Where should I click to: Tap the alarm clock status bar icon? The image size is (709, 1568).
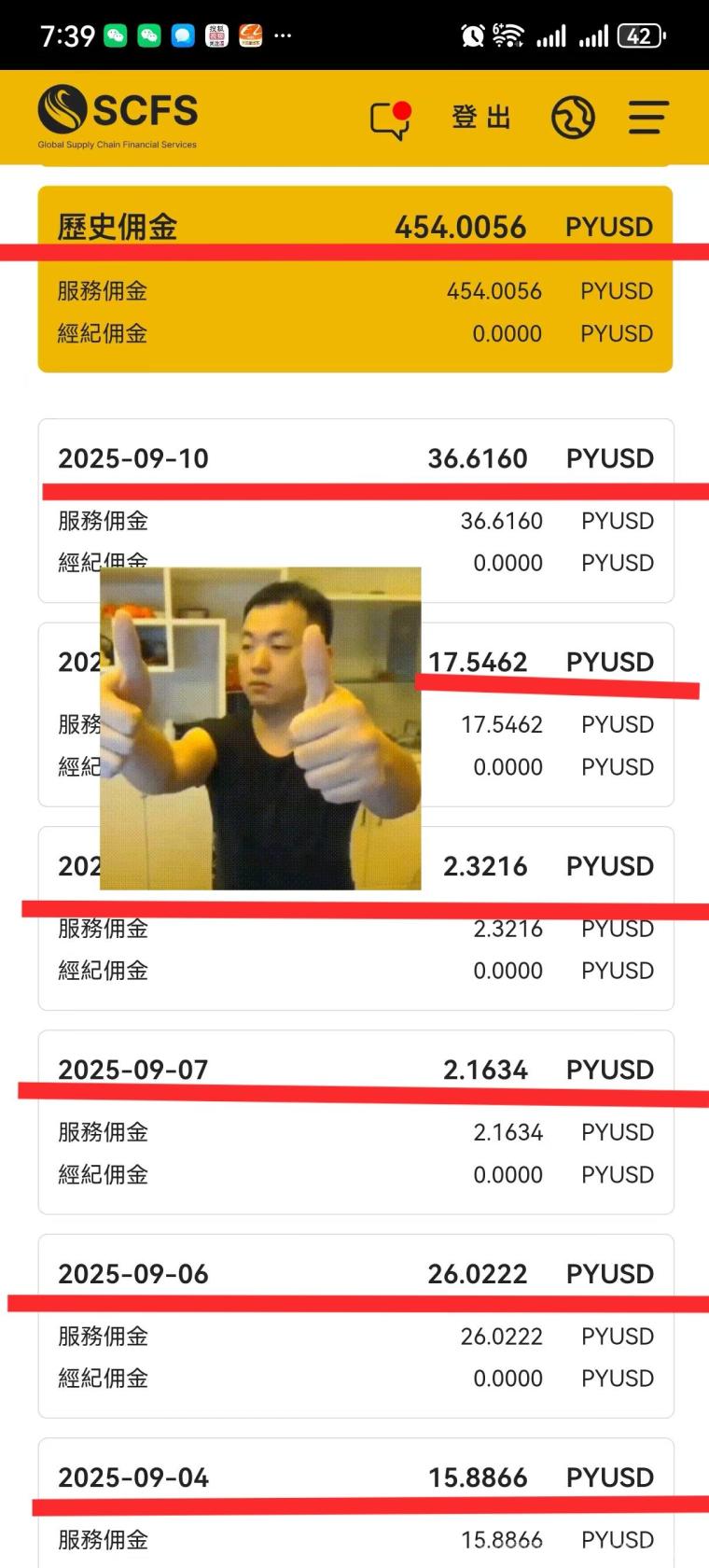473,35
